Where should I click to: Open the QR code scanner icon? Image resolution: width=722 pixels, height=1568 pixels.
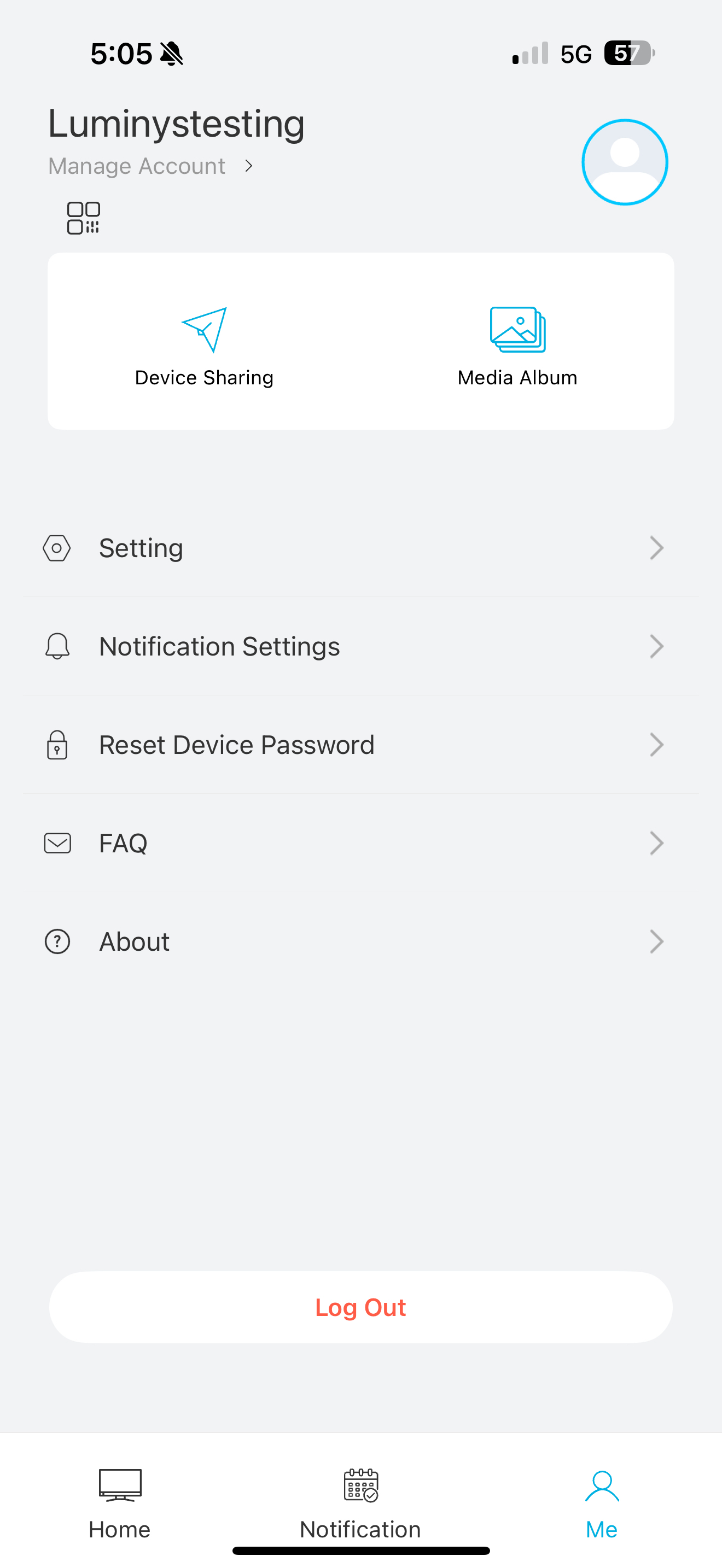tap(83, 218)
